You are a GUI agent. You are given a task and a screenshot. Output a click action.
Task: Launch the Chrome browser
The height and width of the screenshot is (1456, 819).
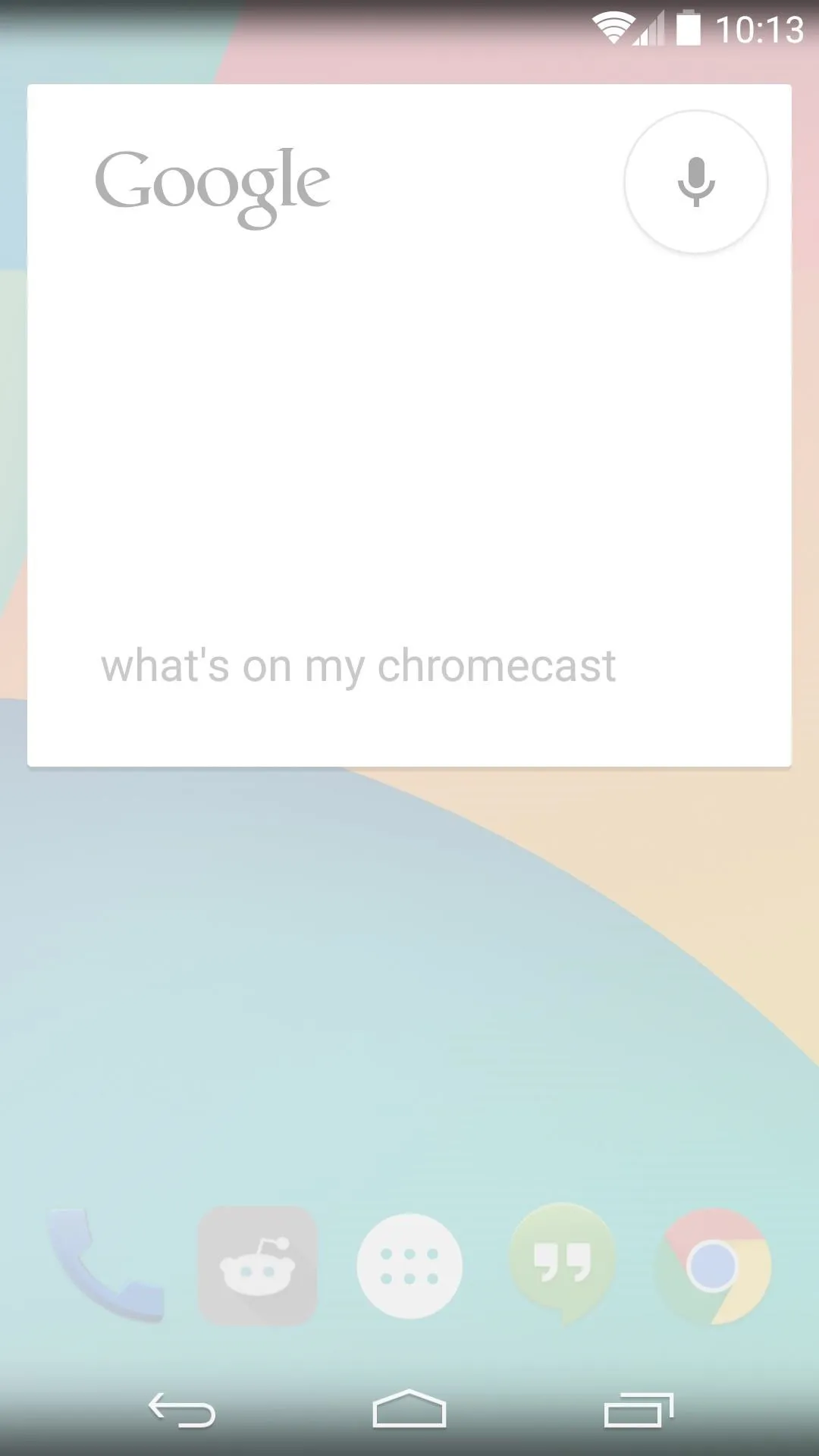click(x=713, y=1266)
